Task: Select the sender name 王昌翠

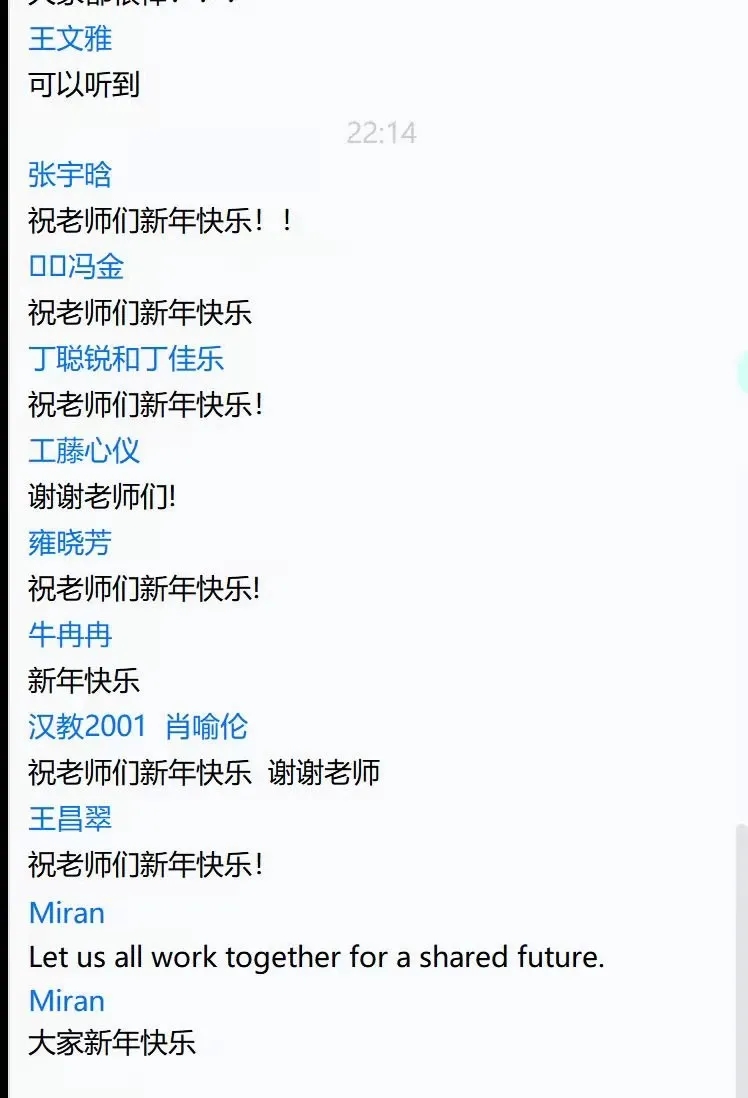Action: pos(70,818)
